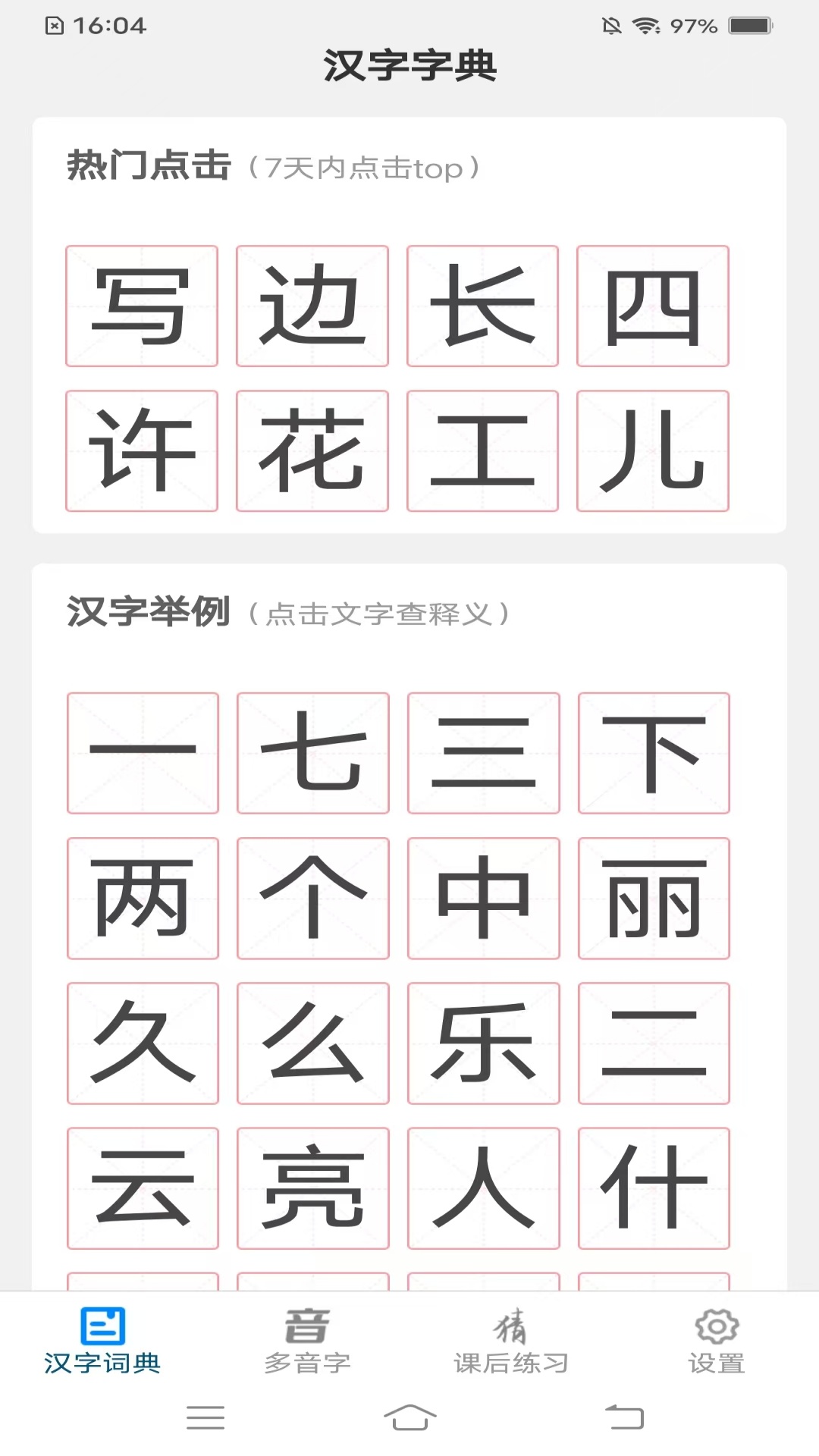Viewport: 819px width, 1456px height.
Task: Select the character 花
Action: [x=312, y=451]
